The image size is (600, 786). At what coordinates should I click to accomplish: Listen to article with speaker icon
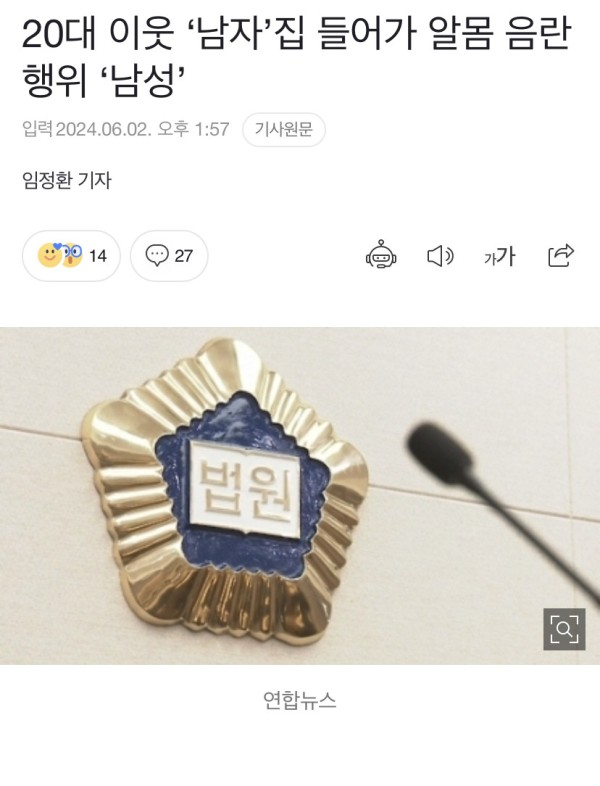(440, 256)
